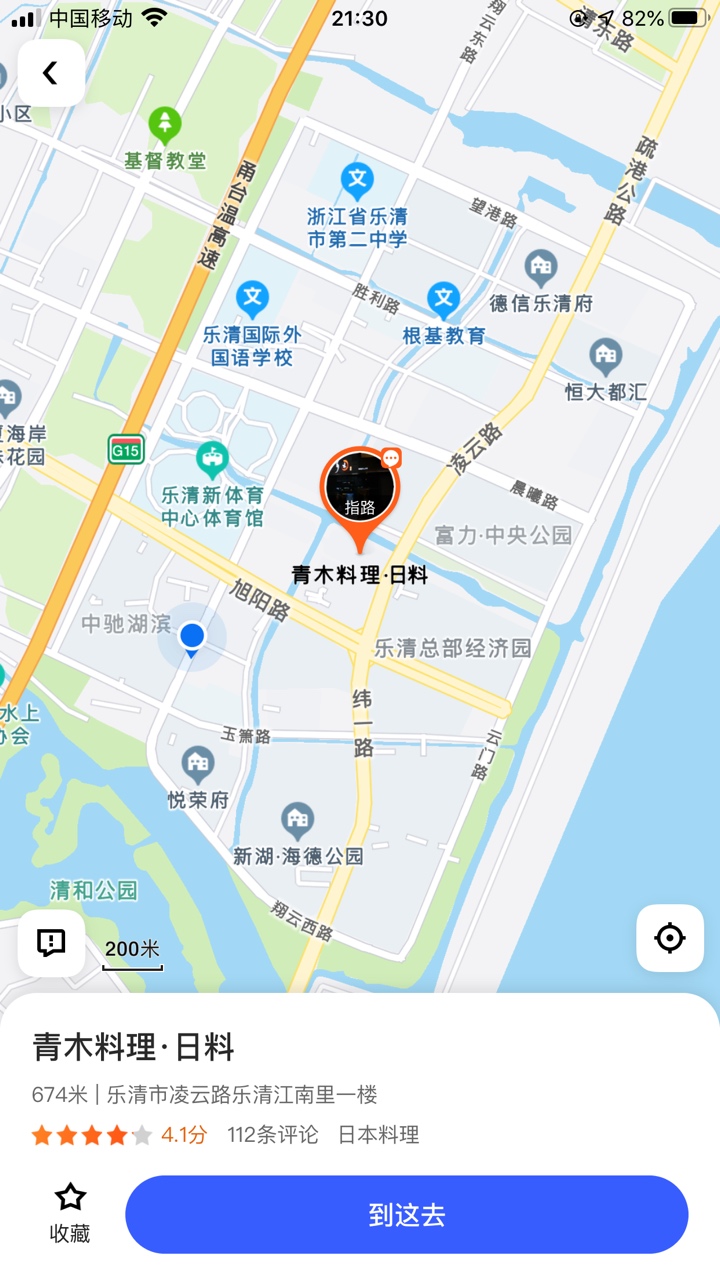Recenter the map on my location

[669, 938]
